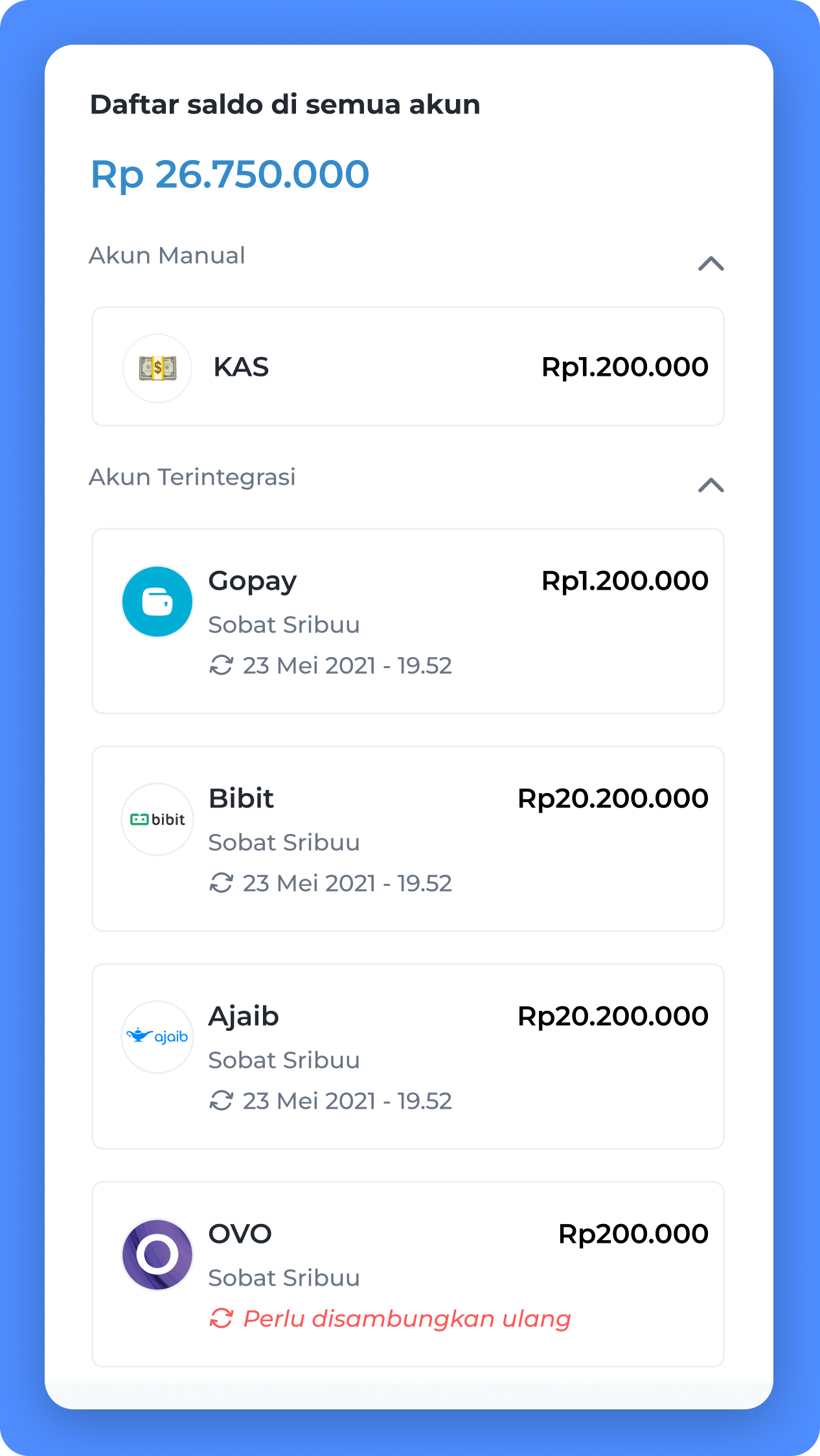Select the Bibit balance Rp20.200.000
This screenshot has height=1456, width=820.
pos(614,798)
